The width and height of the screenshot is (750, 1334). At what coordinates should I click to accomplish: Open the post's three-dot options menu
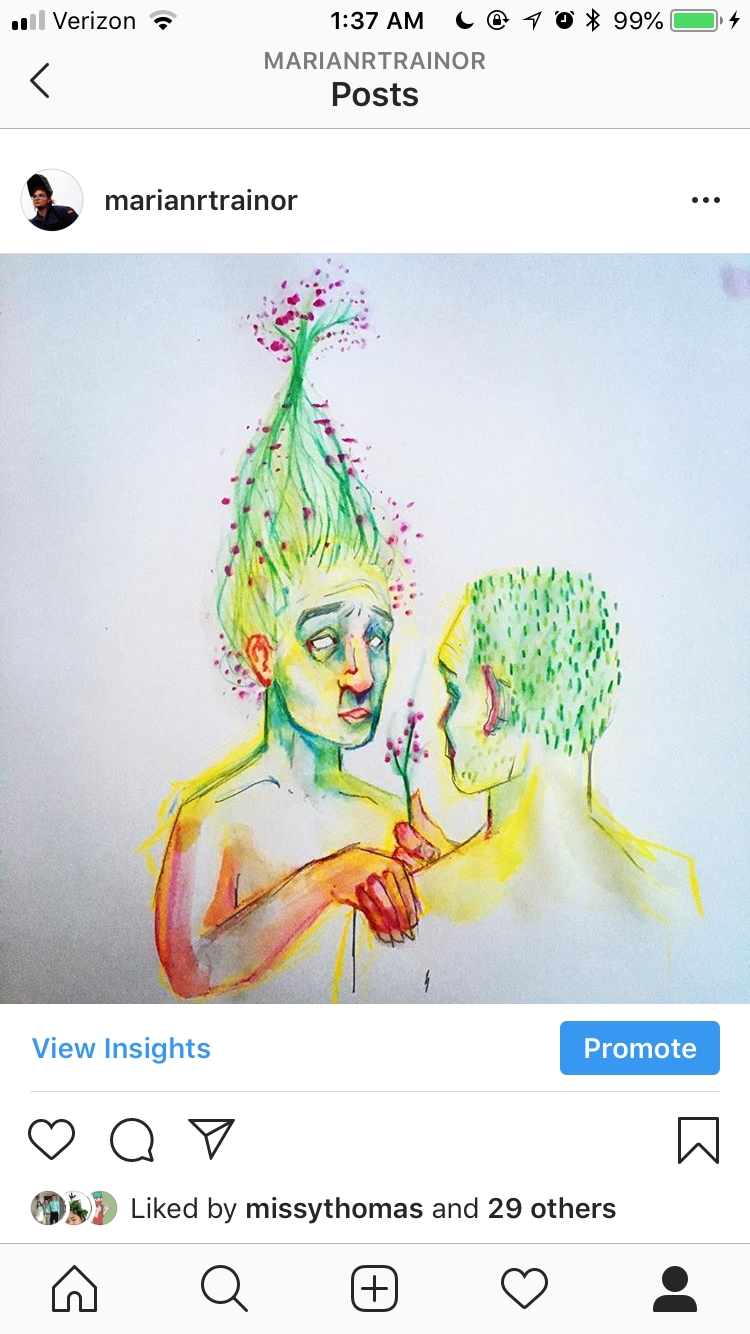pyautogui.click(x=705, y=200)
